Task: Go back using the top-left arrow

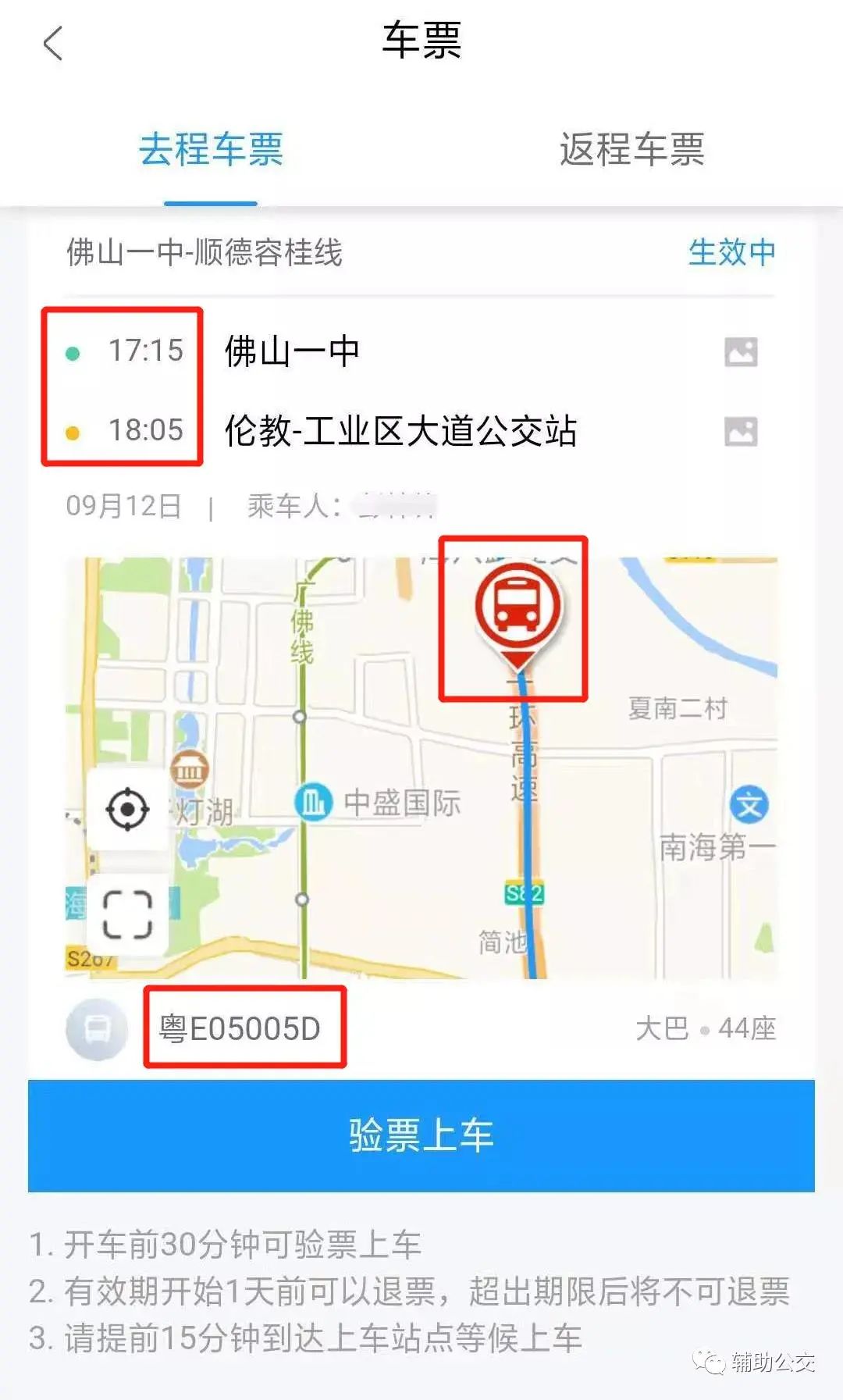Action: [x=52, y=44]
